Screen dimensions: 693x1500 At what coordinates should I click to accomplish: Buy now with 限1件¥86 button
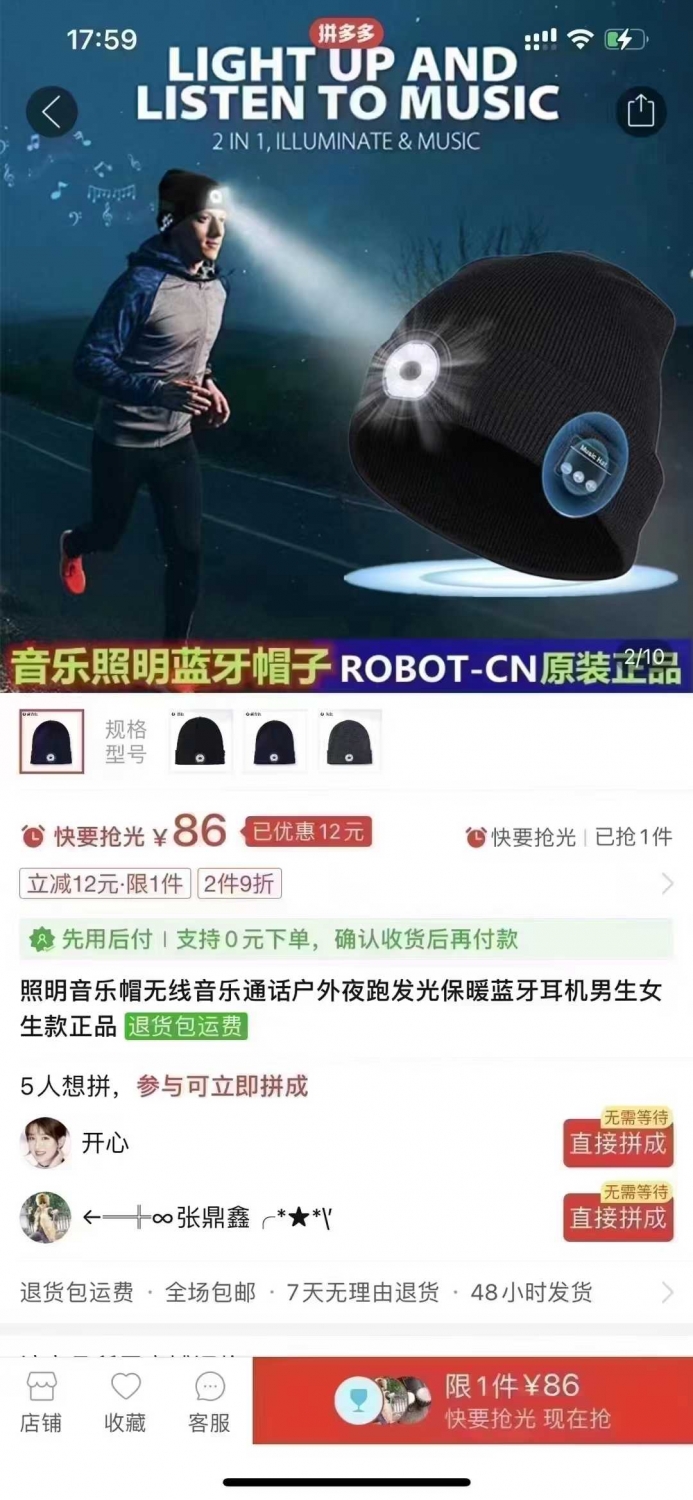(472, 1400)
